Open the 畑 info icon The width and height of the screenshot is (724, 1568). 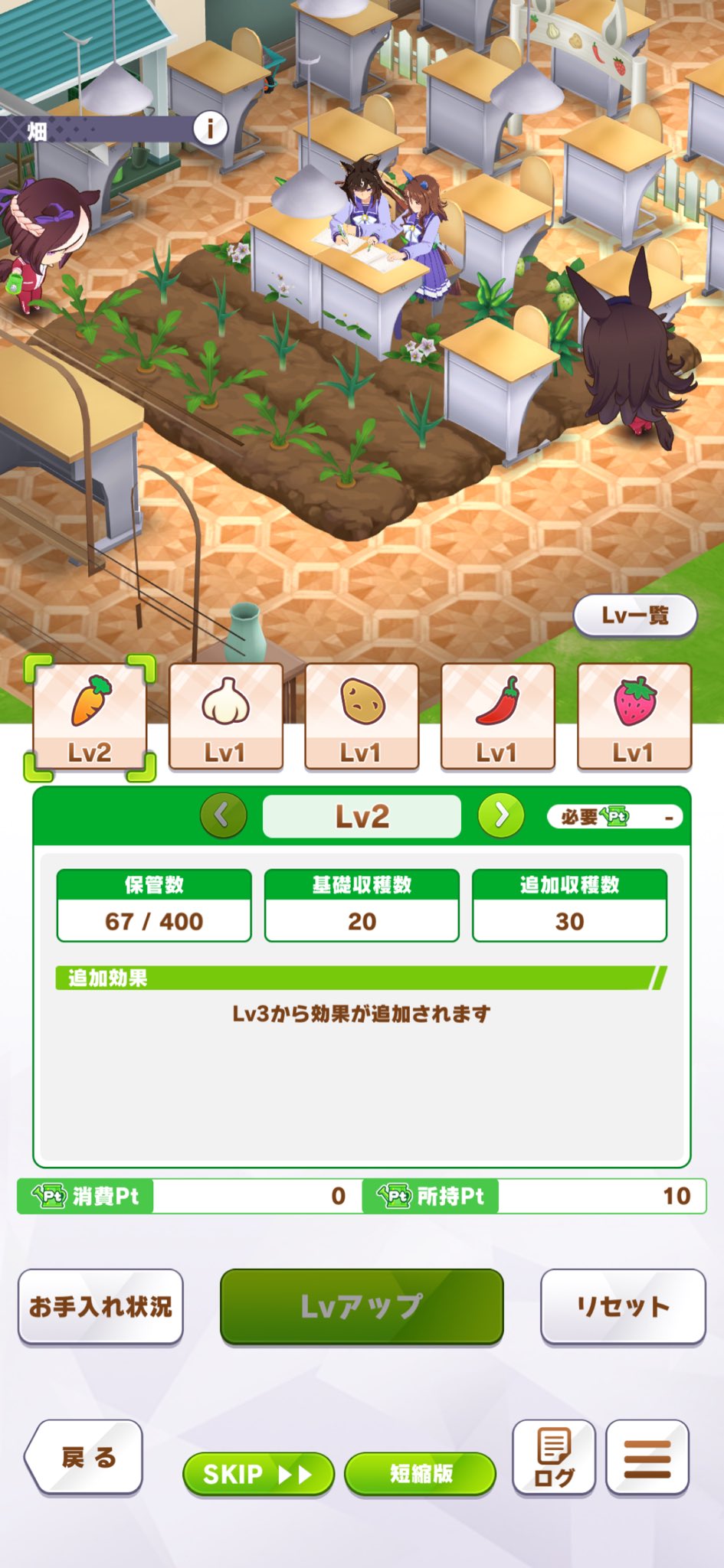[209, 128]
